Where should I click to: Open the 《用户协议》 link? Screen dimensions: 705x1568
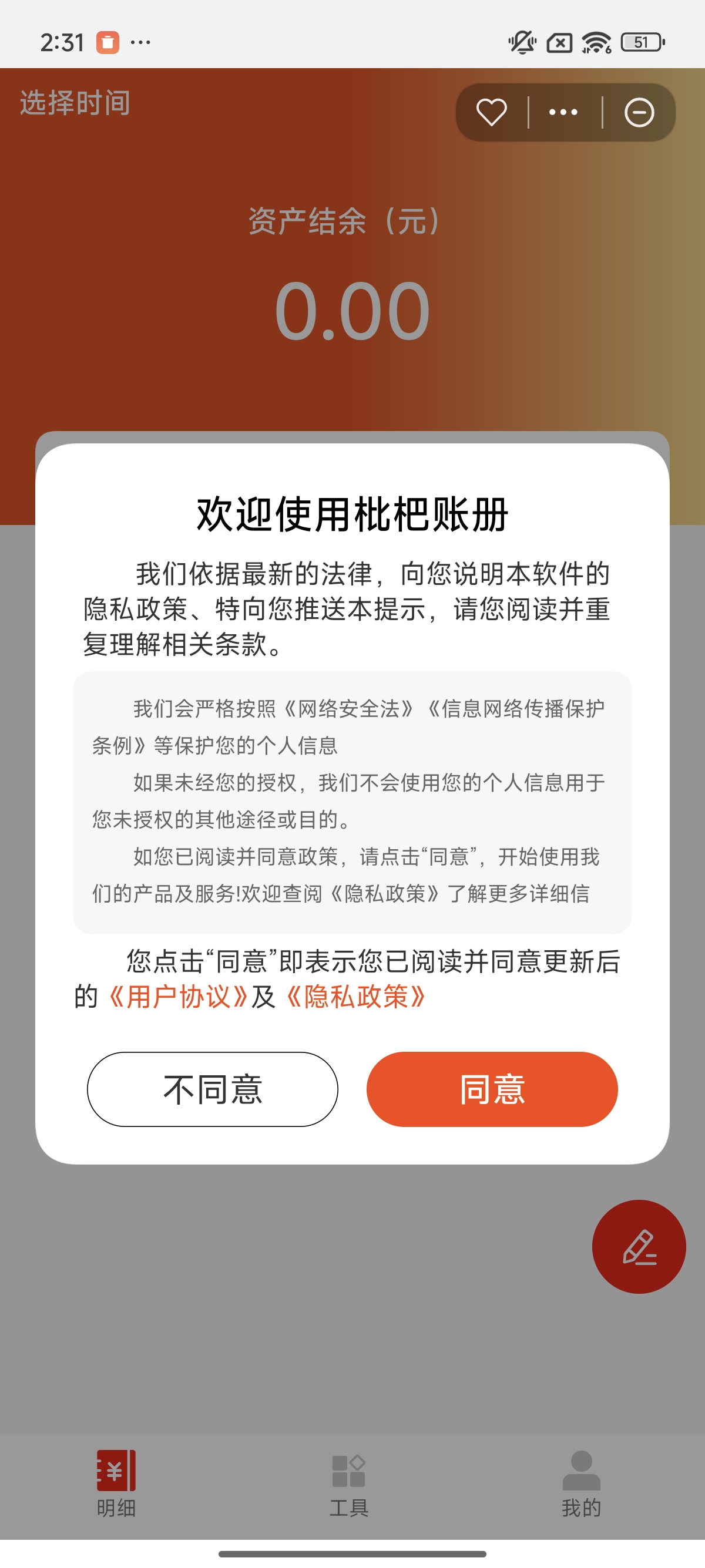click(x=178, y=997)
